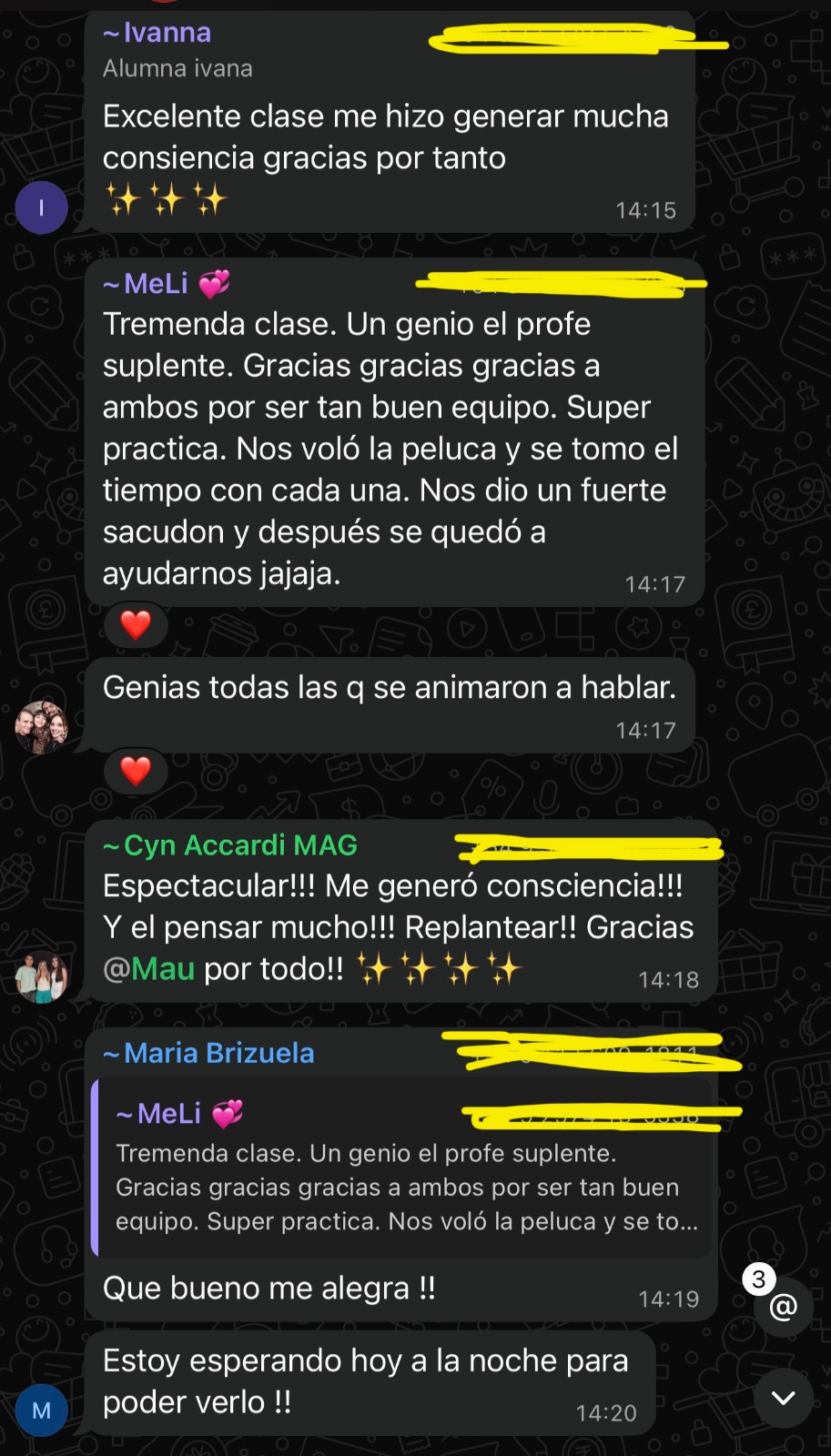
Task: View heart reaction under MeLi's message
Action: click(136, 625)
